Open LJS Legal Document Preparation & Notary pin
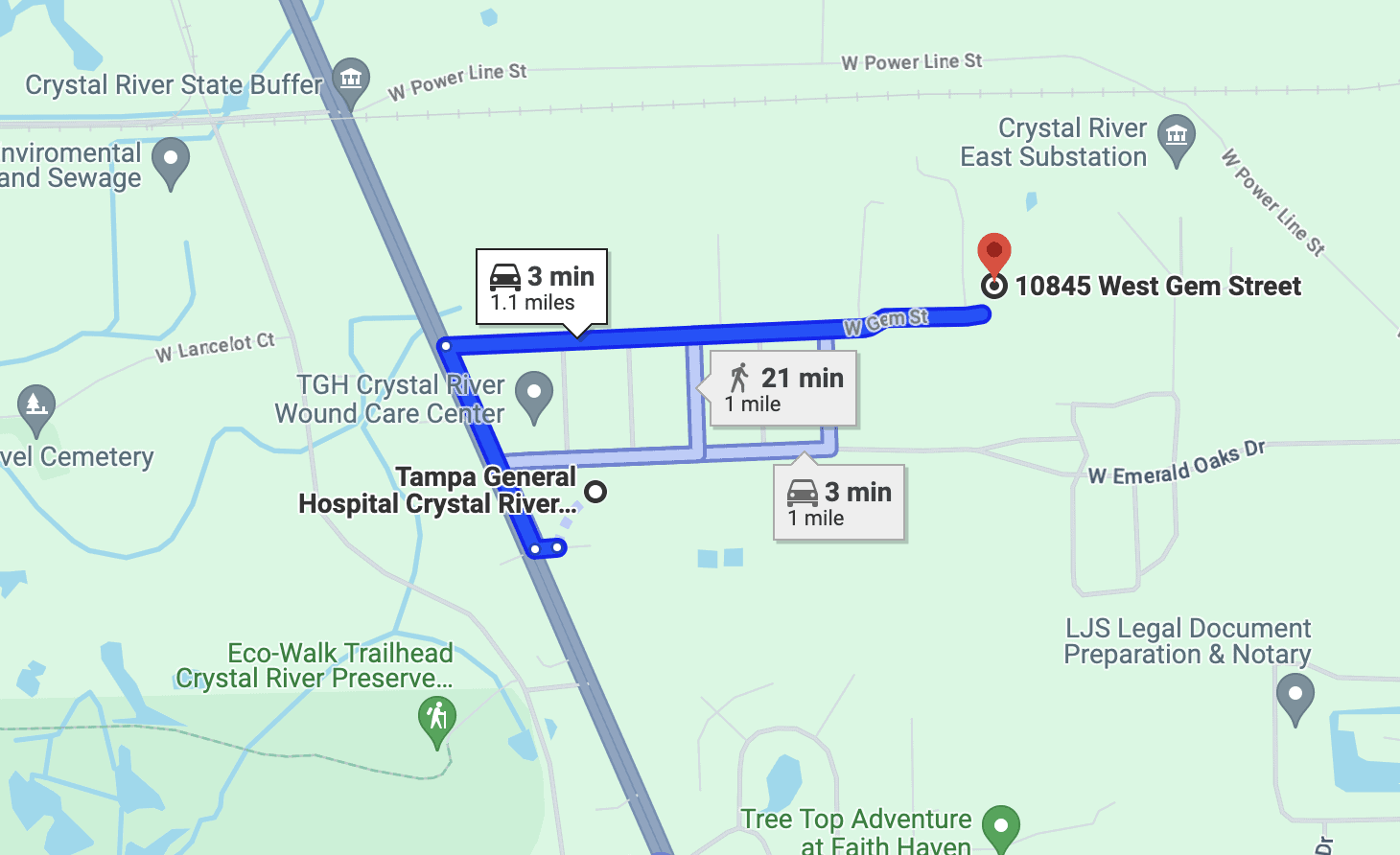1400x855 pixels. [1295, 695]
